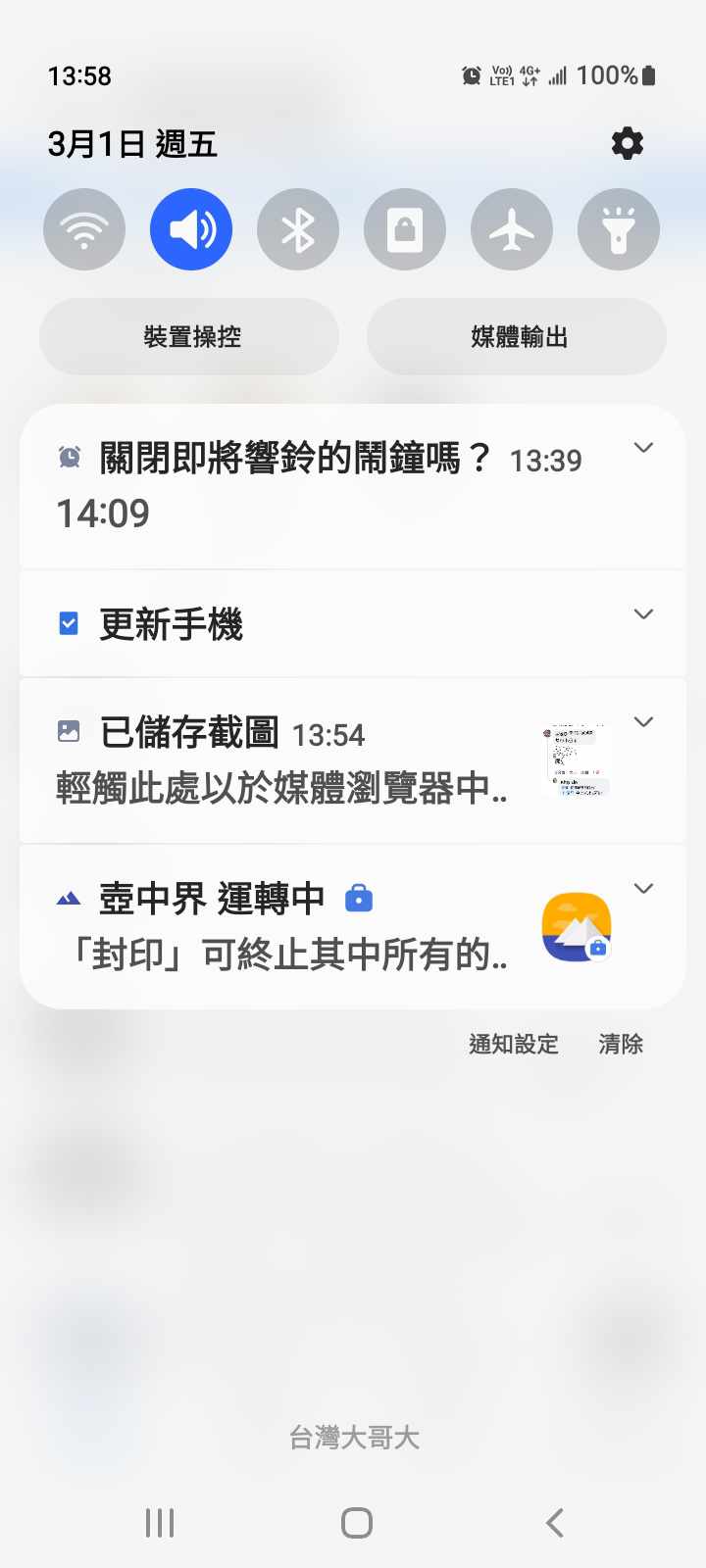
Task: Toggle the screen rotation lock
Action: pos(405,229)
